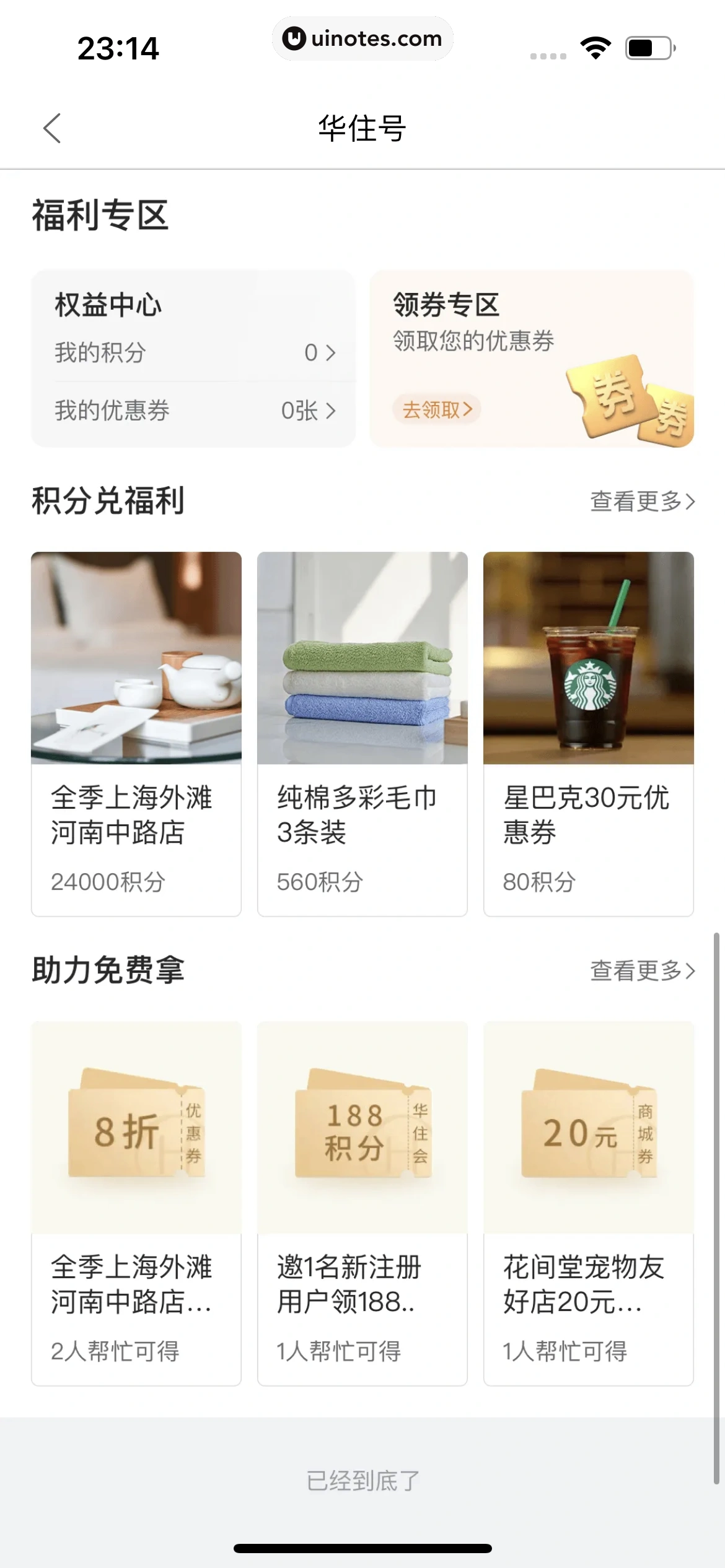
Task: Open 我的优惠券 coupons row
Action: click(x=194, y=411)
